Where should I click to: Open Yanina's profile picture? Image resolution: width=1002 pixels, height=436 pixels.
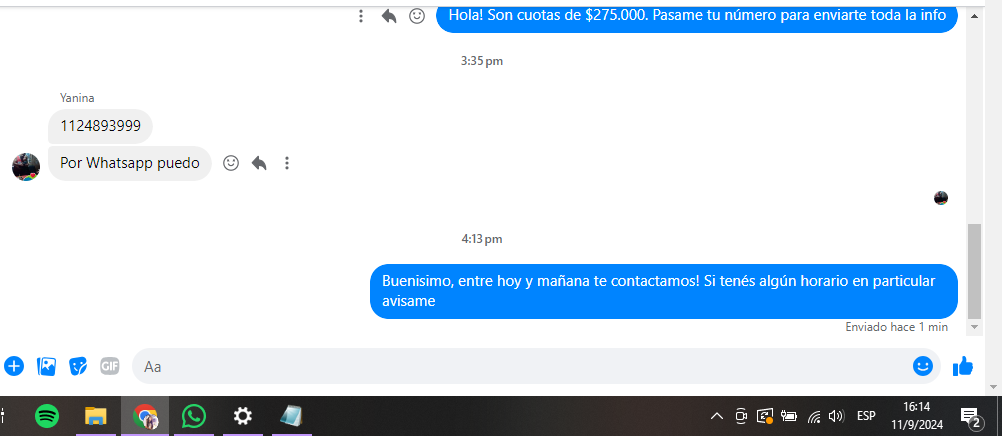pos(25,166)
